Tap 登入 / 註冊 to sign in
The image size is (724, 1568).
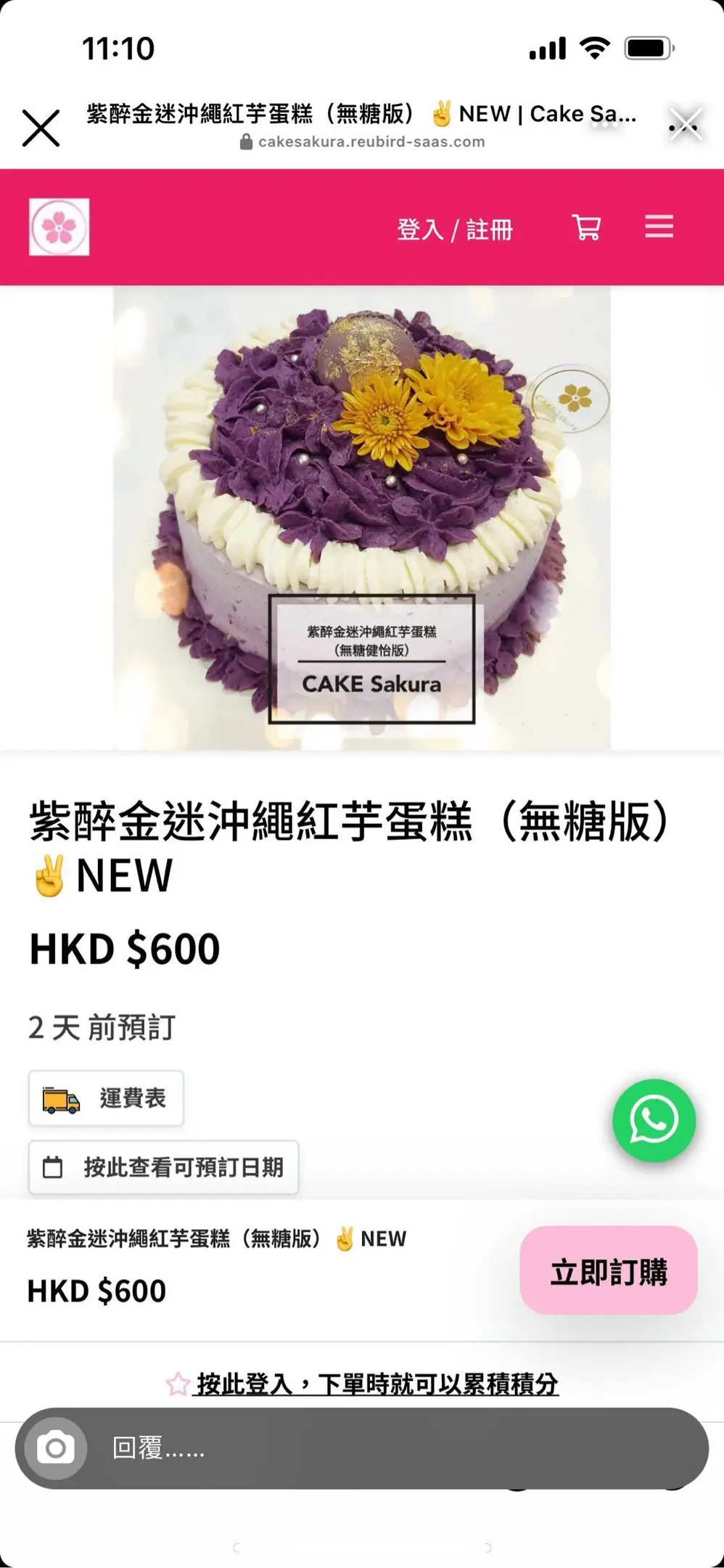point(455,230)
